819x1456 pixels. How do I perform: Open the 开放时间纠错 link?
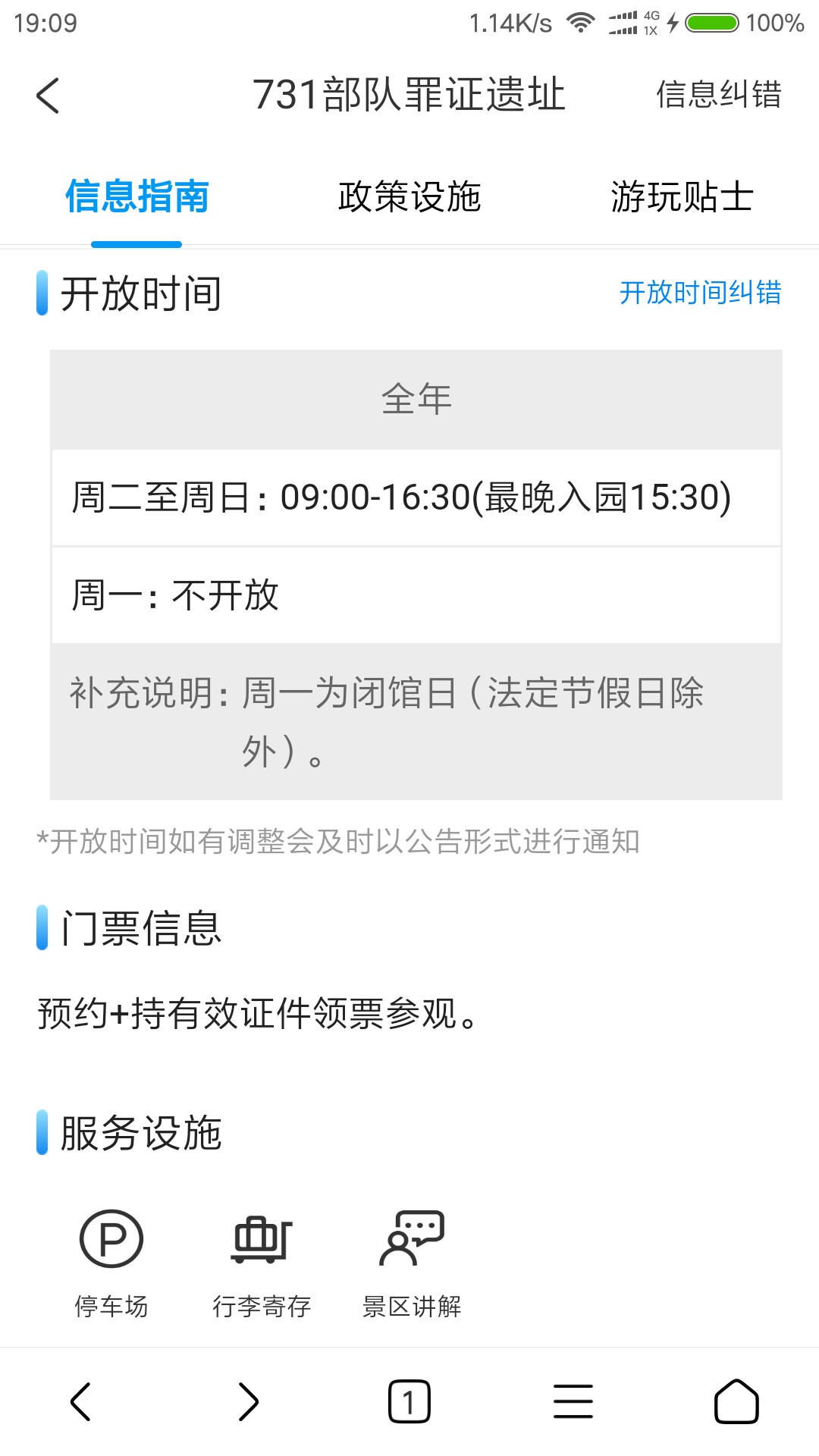(x=700, y=292)
